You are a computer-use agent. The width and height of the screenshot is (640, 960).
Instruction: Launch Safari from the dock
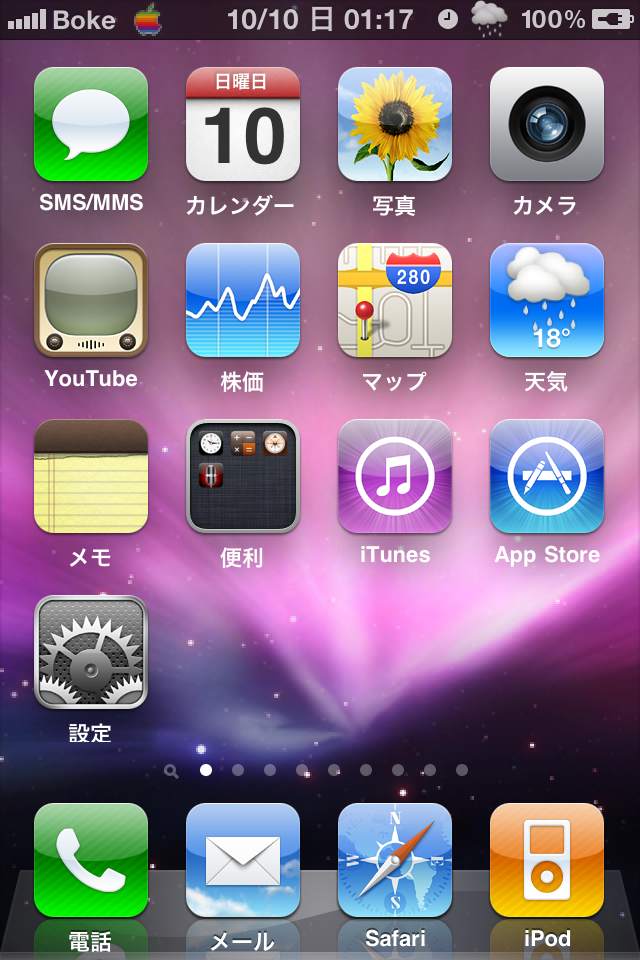(395, 860)
